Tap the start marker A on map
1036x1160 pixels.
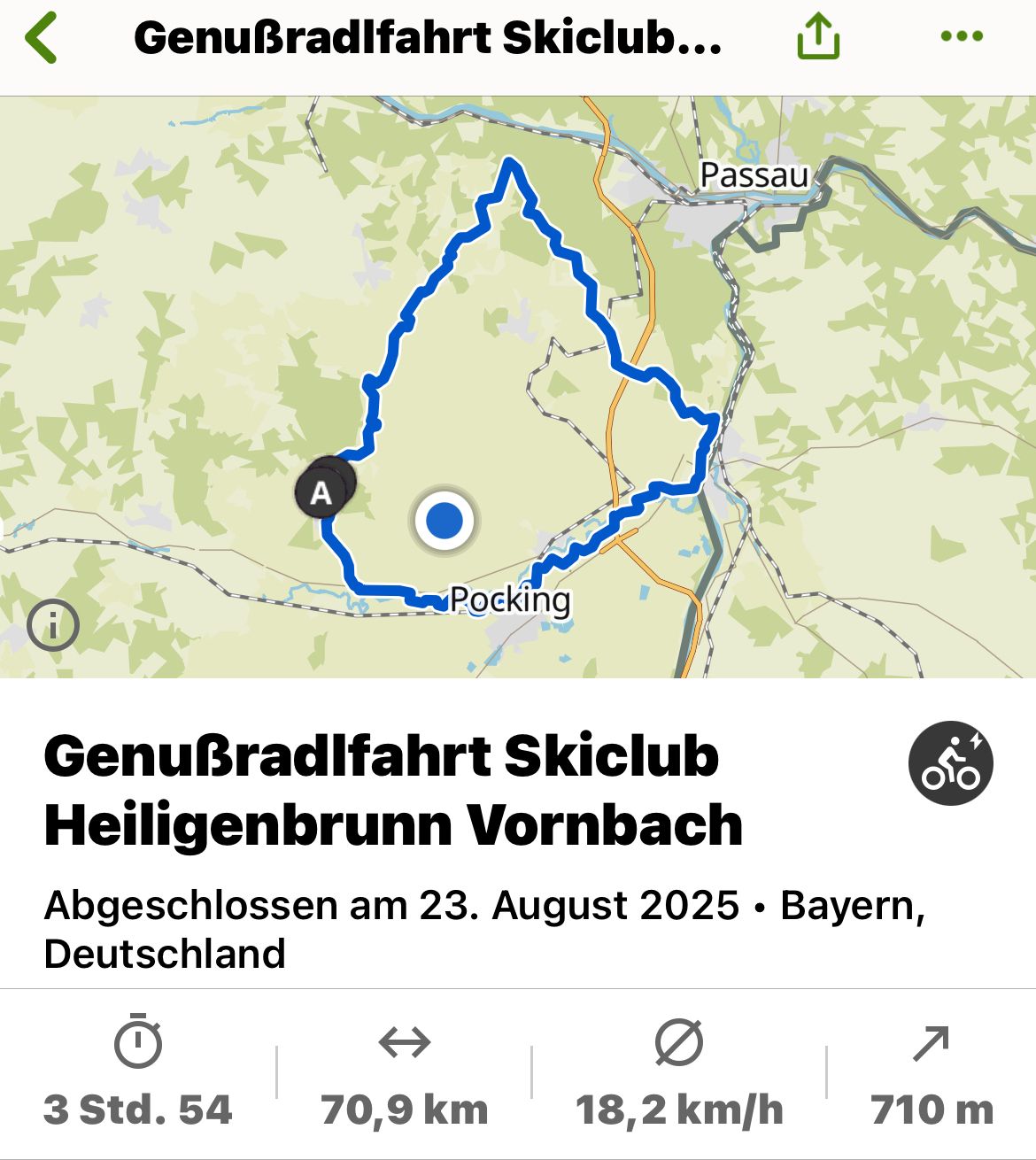tap(321, 492)
